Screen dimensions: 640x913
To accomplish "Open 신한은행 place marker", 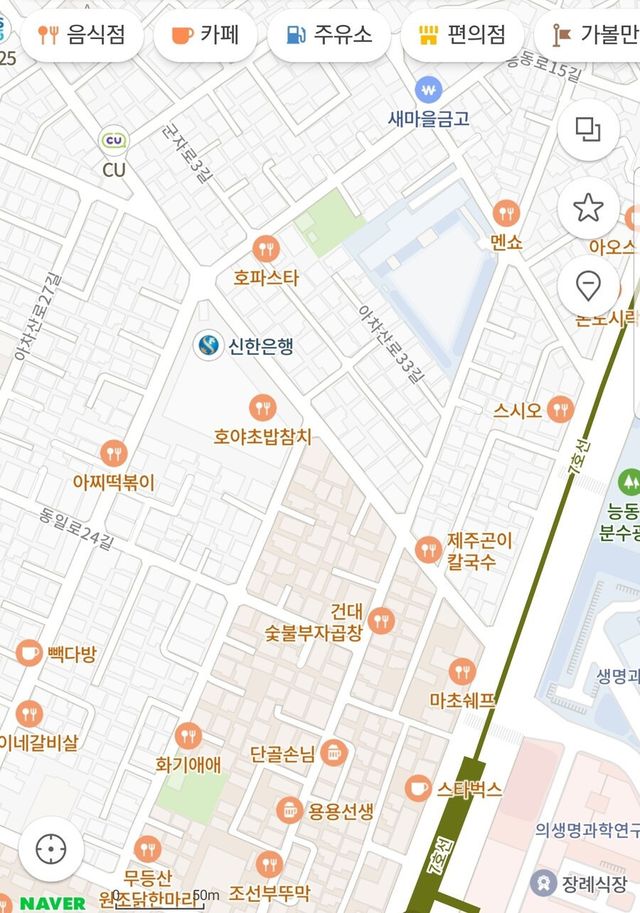I will [x=209, y=346].
